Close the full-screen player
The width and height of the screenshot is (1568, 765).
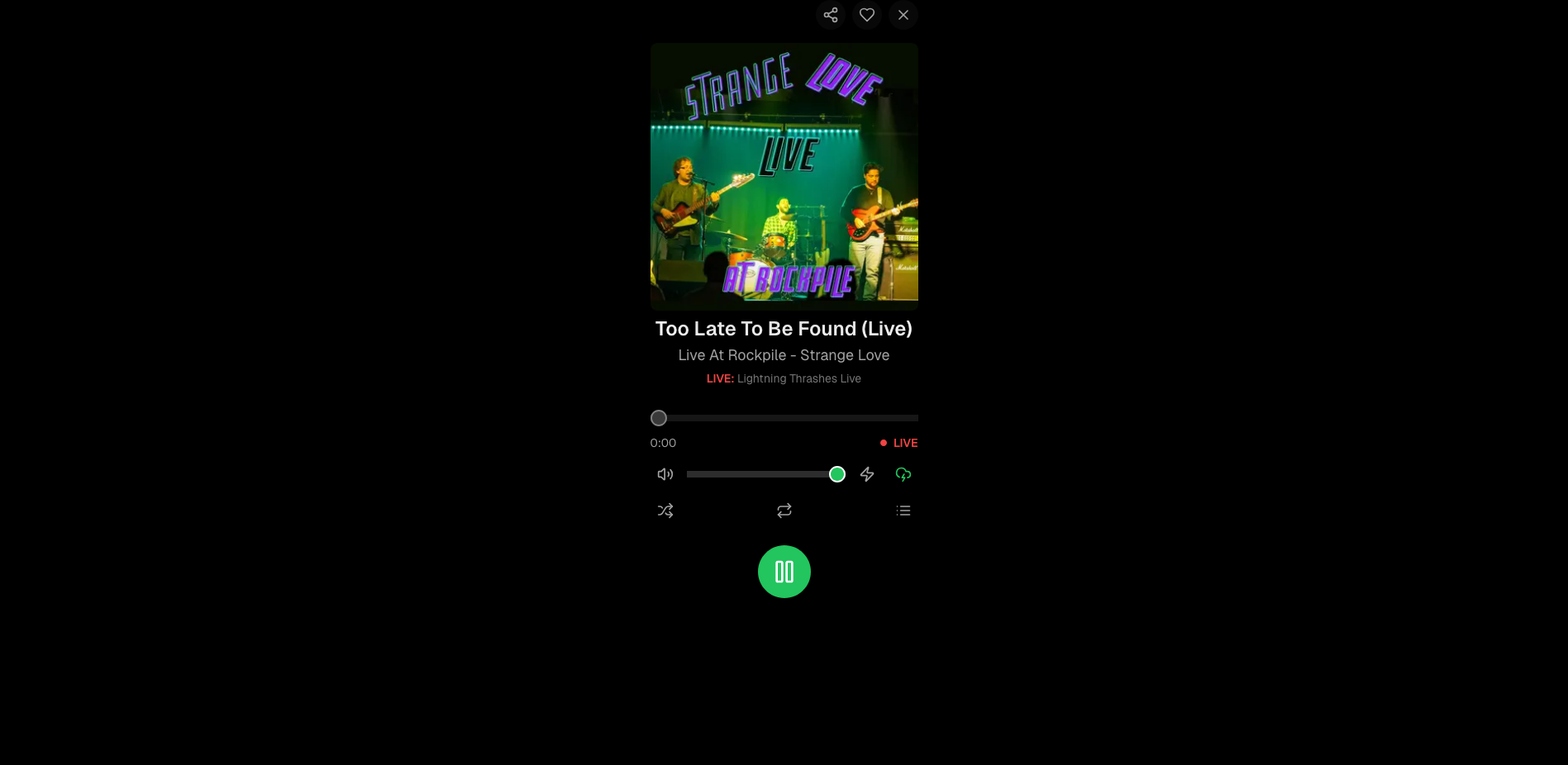pos(903,15)
